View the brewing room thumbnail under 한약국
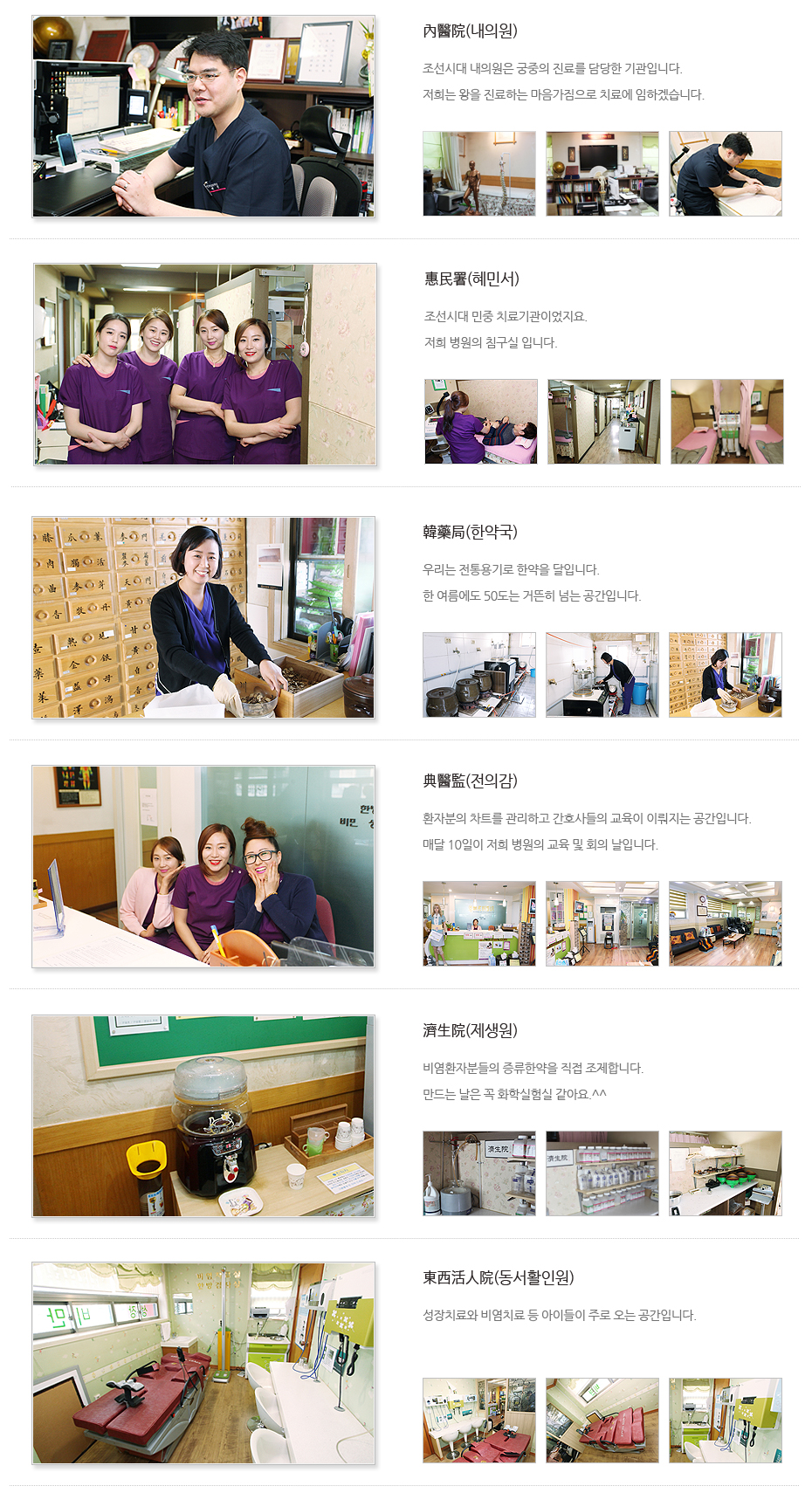The width and height of the screenshot is (812, 1493). click(602, 675)
